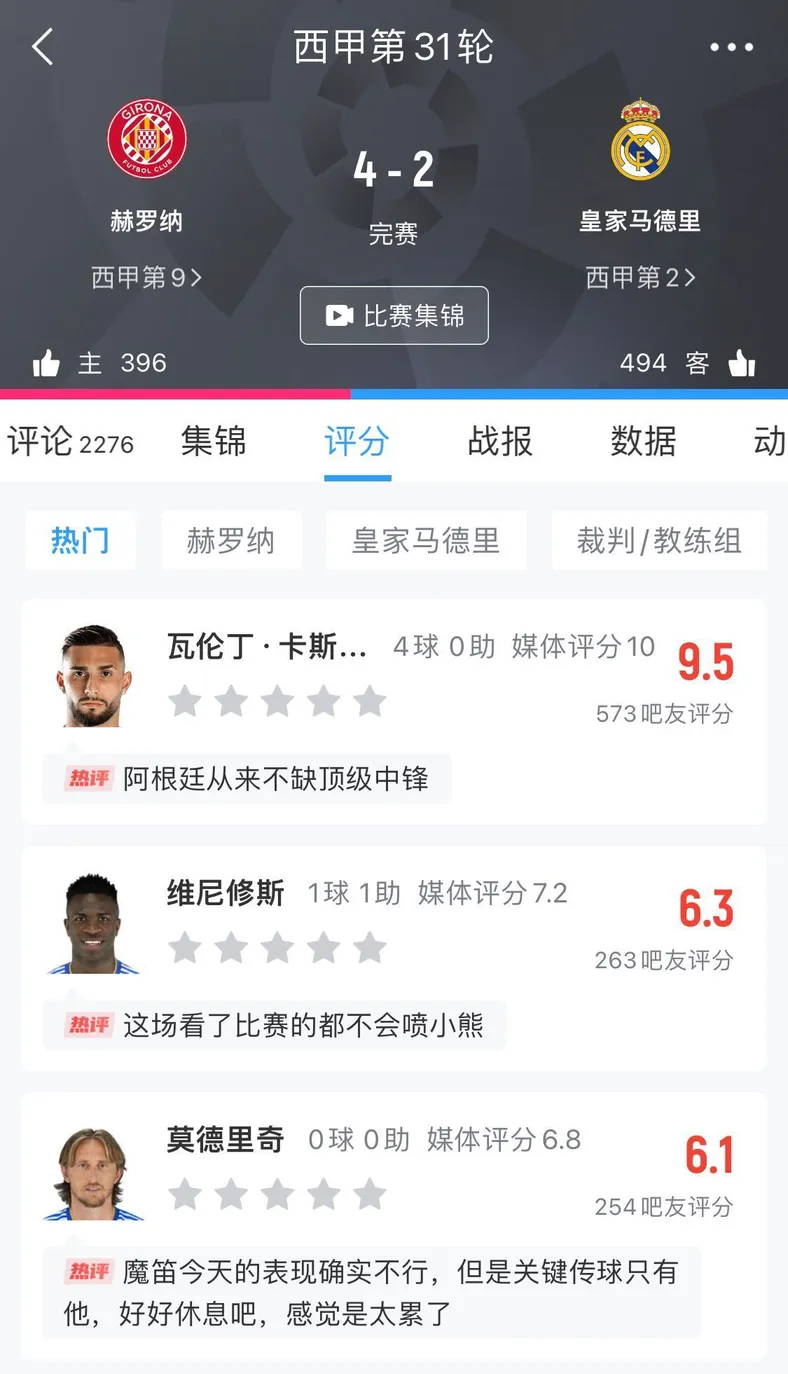
Task: Open 赫罗纳 league ranking 西甲第9
Action: (x=146, y=277)
